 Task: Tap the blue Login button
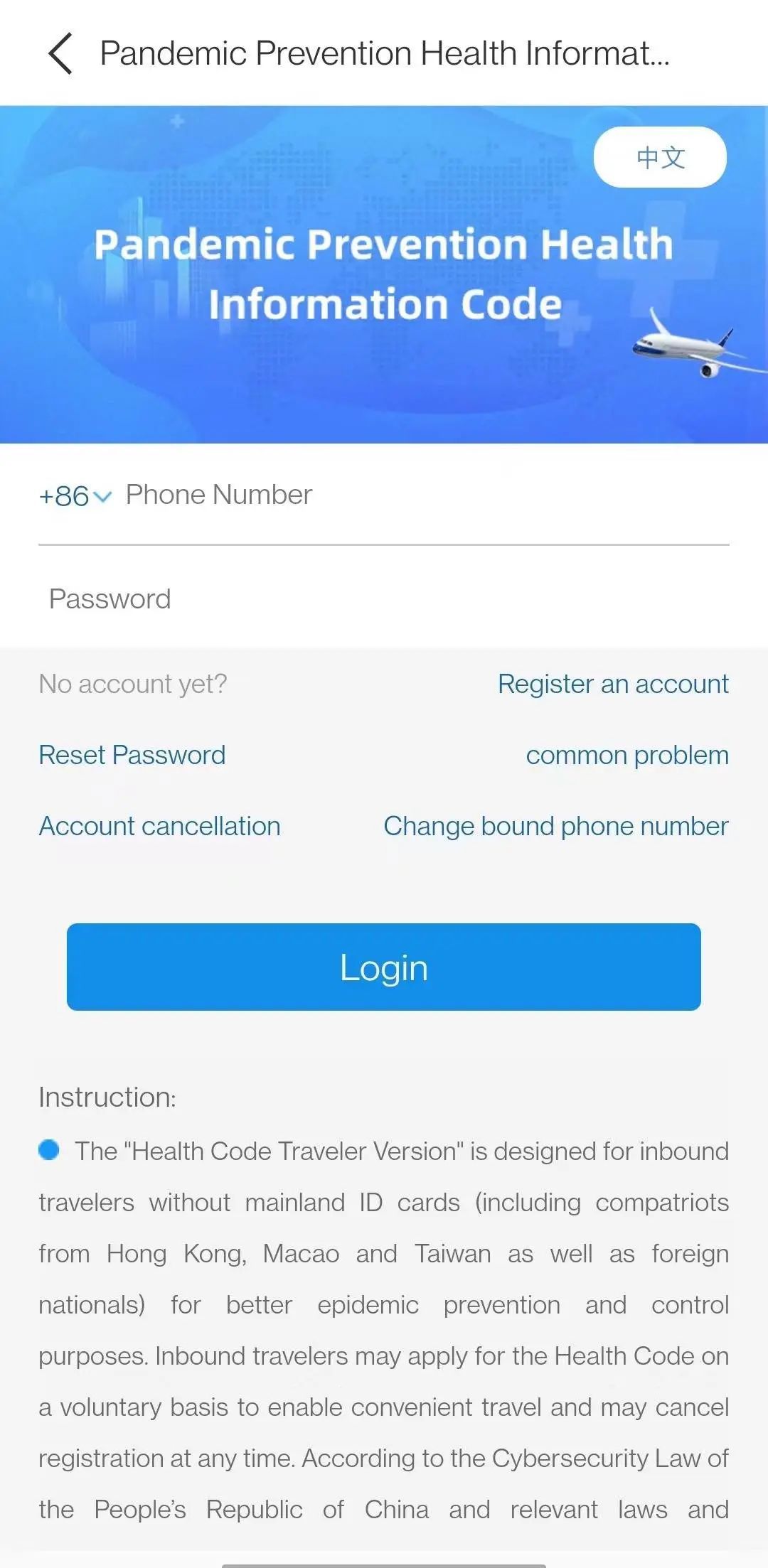pos(384,967)
